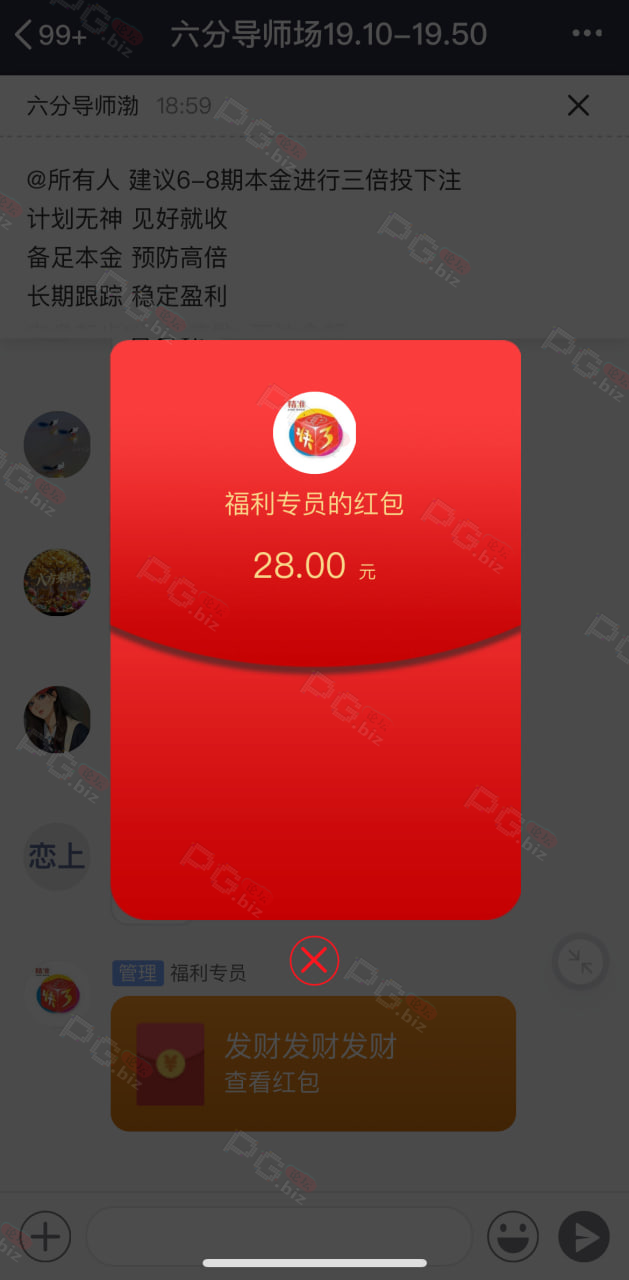Go back to the chat list
The height and width of the screenshot is (1280, 629).
(x=50, y=36)
